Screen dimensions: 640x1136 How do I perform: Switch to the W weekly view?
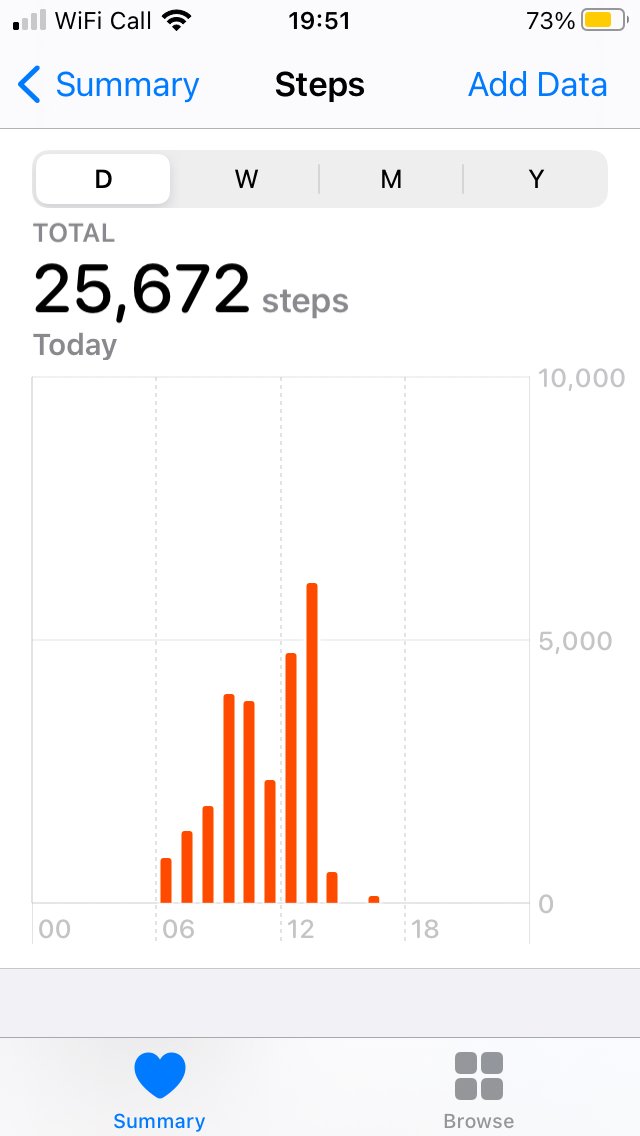point(246,179)
